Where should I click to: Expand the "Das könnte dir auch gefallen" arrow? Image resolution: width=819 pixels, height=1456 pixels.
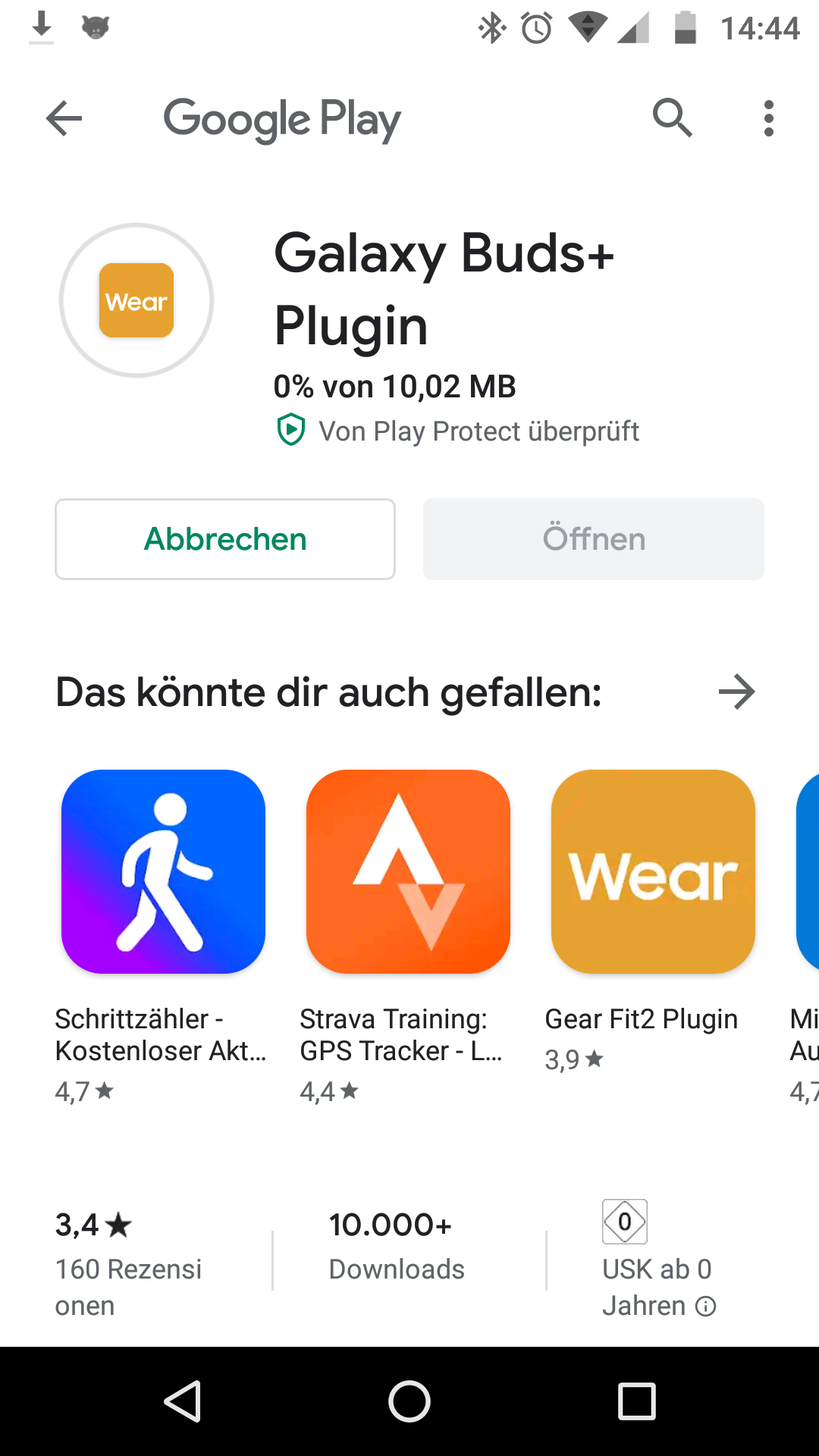[736, 692]
